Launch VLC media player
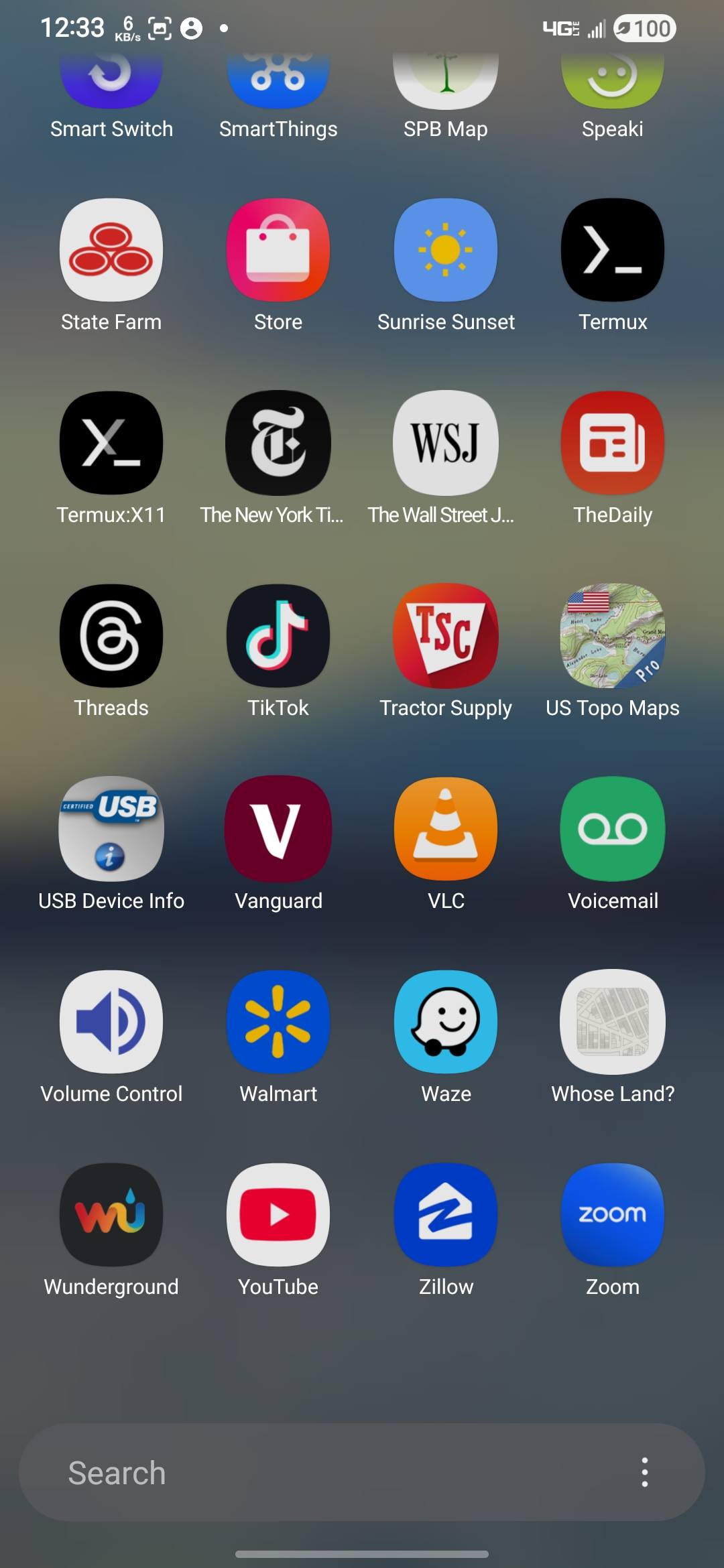724x1568 pixels. click(446, 829)
